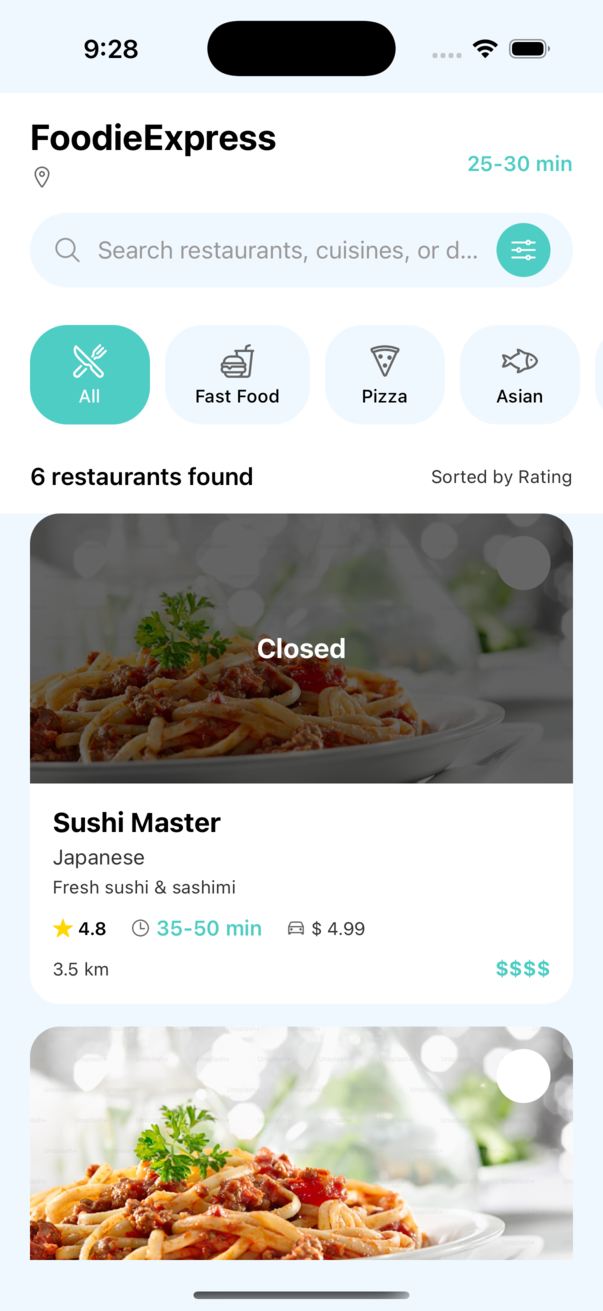Viewport: 603px width, 1311px height.
Task: Show Asian cuisine restaurants
Action: pos(519,374)
